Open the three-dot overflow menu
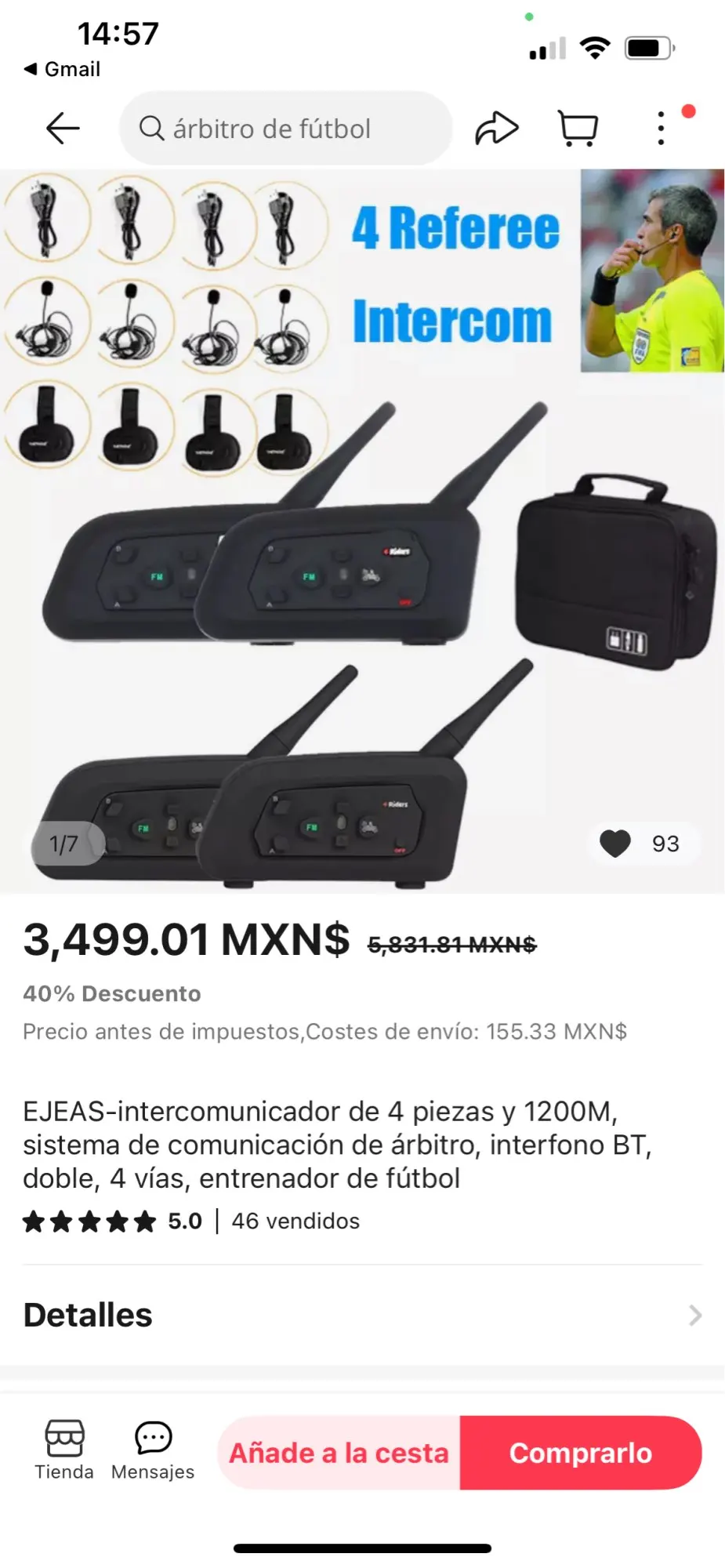 click(661, 129)
